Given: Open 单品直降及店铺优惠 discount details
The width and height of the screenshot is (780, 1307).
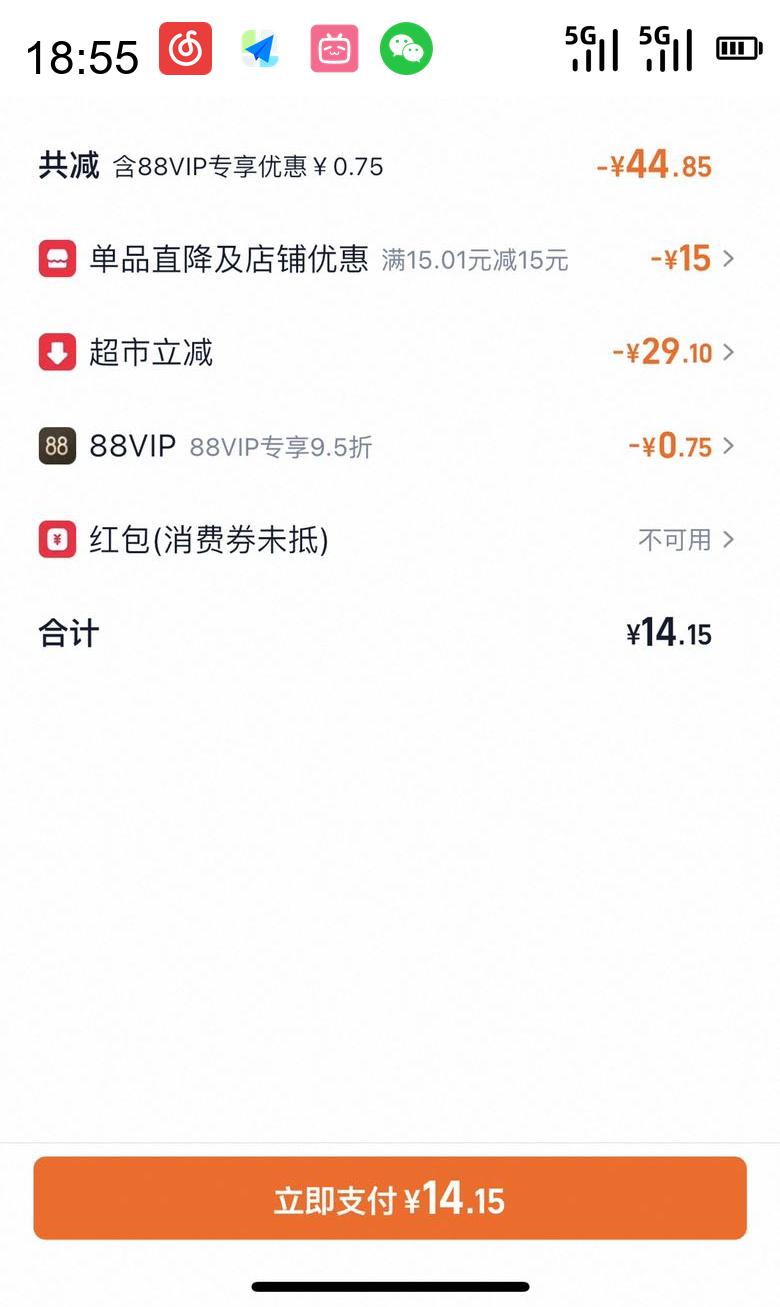Looking at the screenshot, I should (390, 259).
